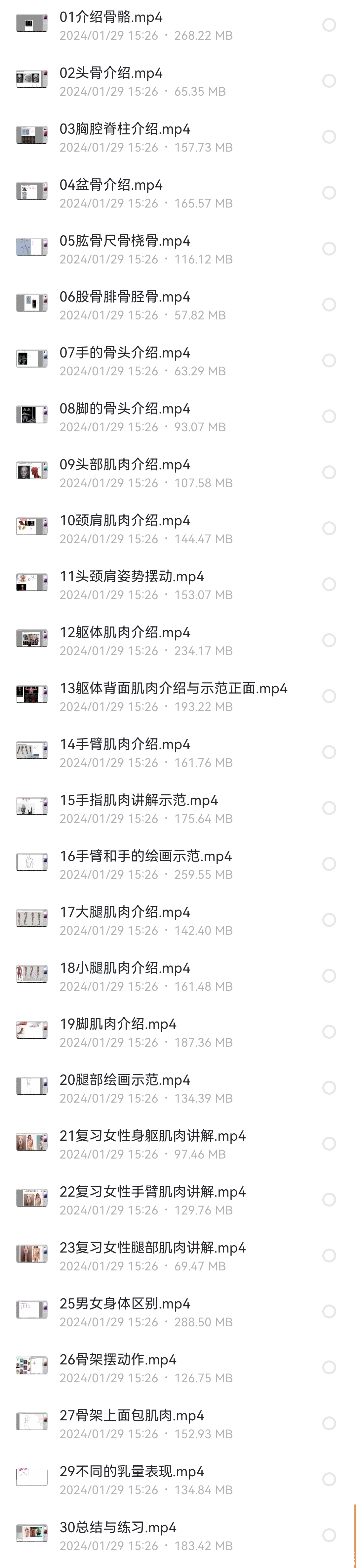Mark 06股骨腓骨胫骨.mp4 as selected

(329, 305)
